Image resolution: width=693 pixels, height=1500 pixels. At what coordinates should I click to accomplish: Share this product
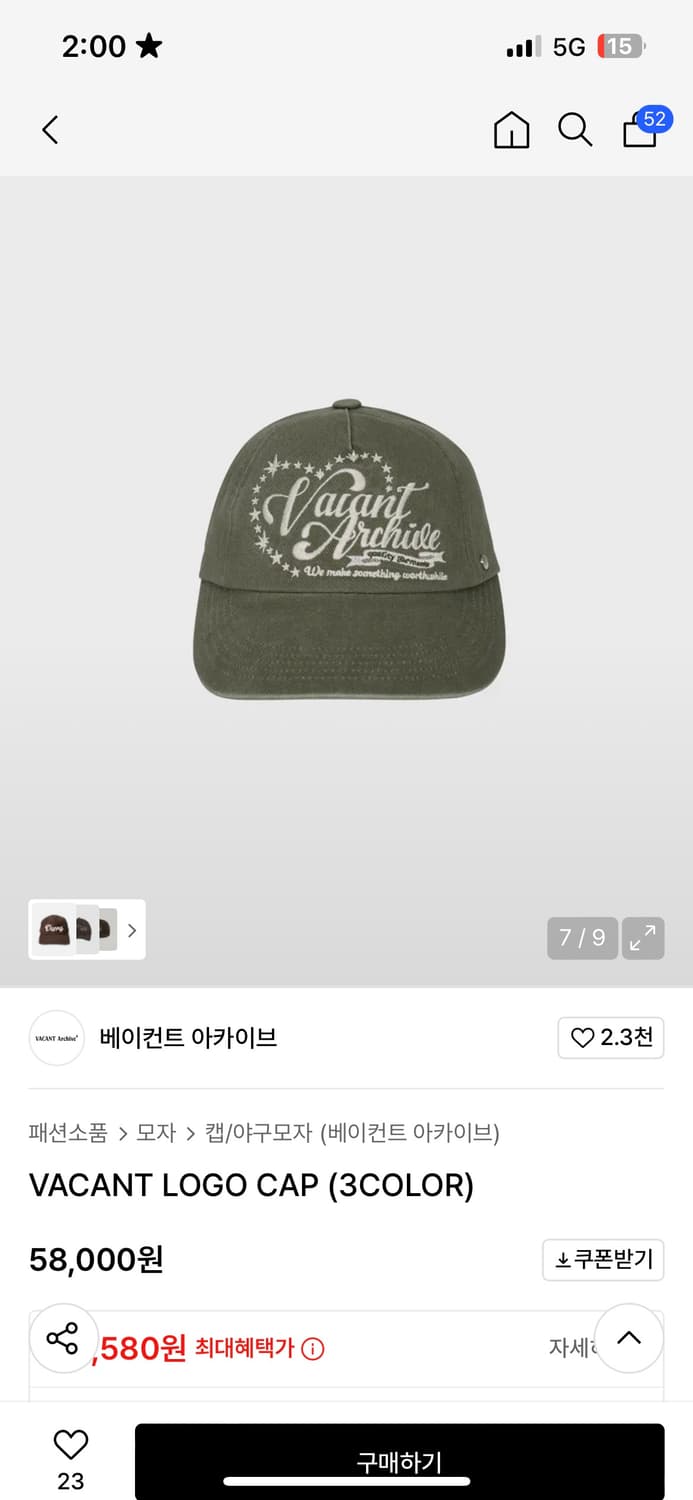tap(62, 1338)
